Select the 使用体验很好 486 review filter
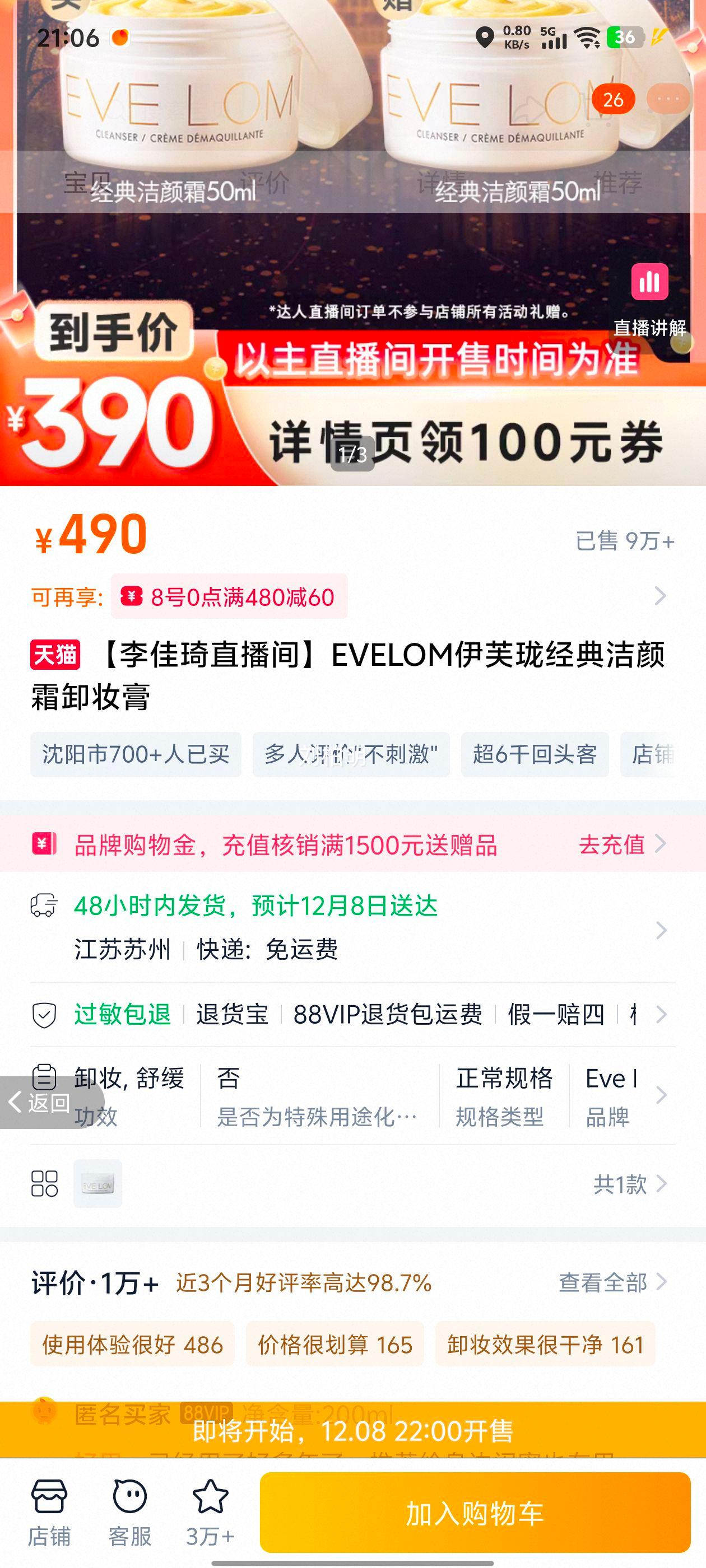The width and height of the screenshot is (706, 1568). point(135,1344)
